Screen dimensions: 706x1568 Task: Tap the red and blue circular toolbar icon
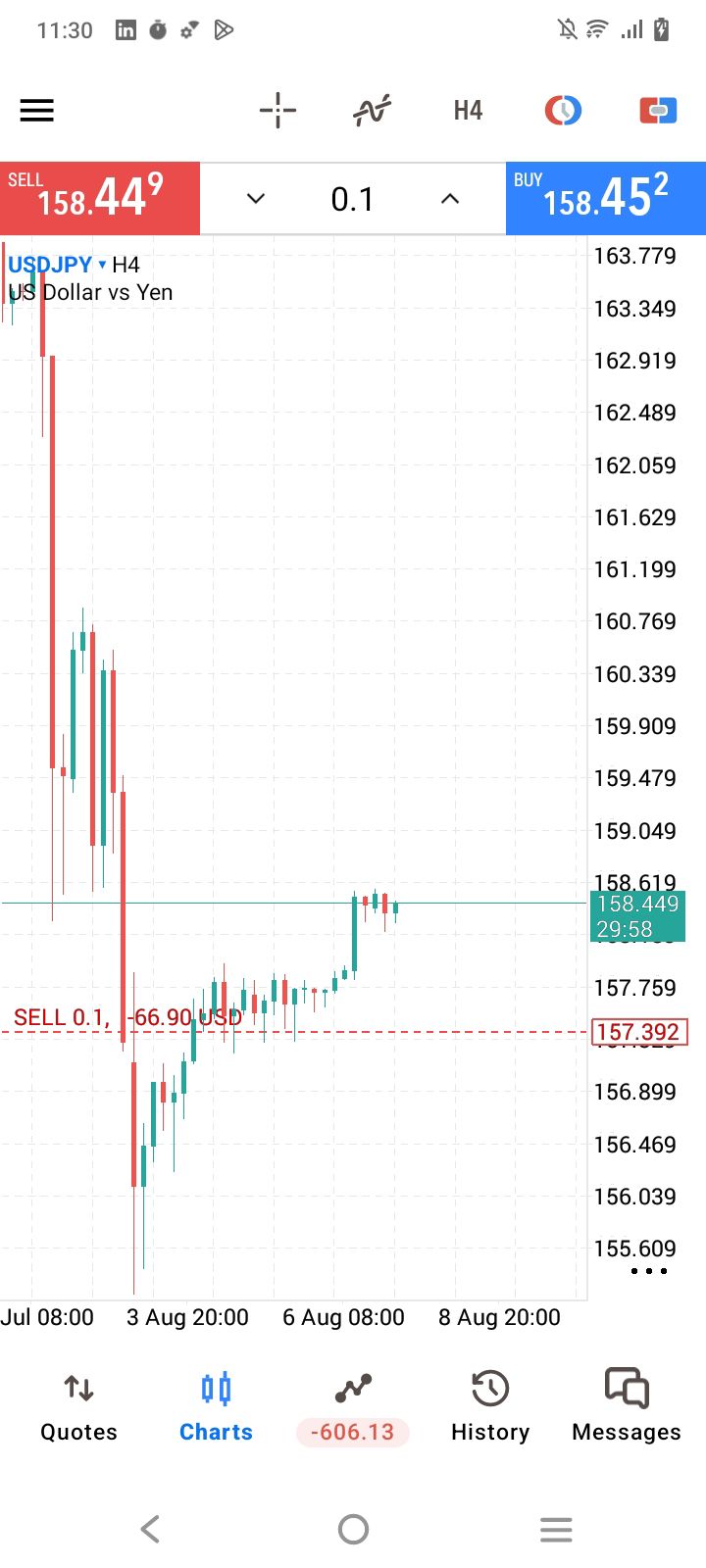tap(563, 110)
